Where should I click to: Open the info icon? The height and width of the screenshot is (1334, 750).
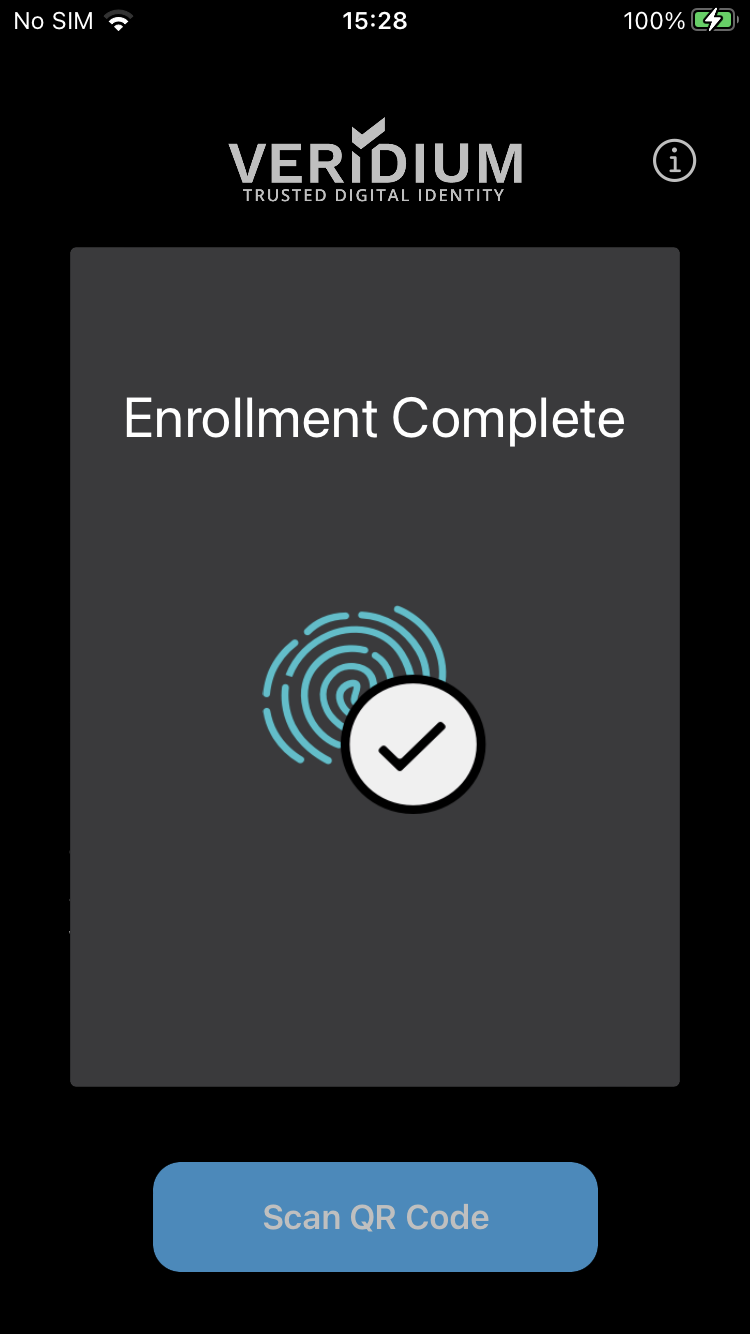pyautogui.click(x=674, y=160)
